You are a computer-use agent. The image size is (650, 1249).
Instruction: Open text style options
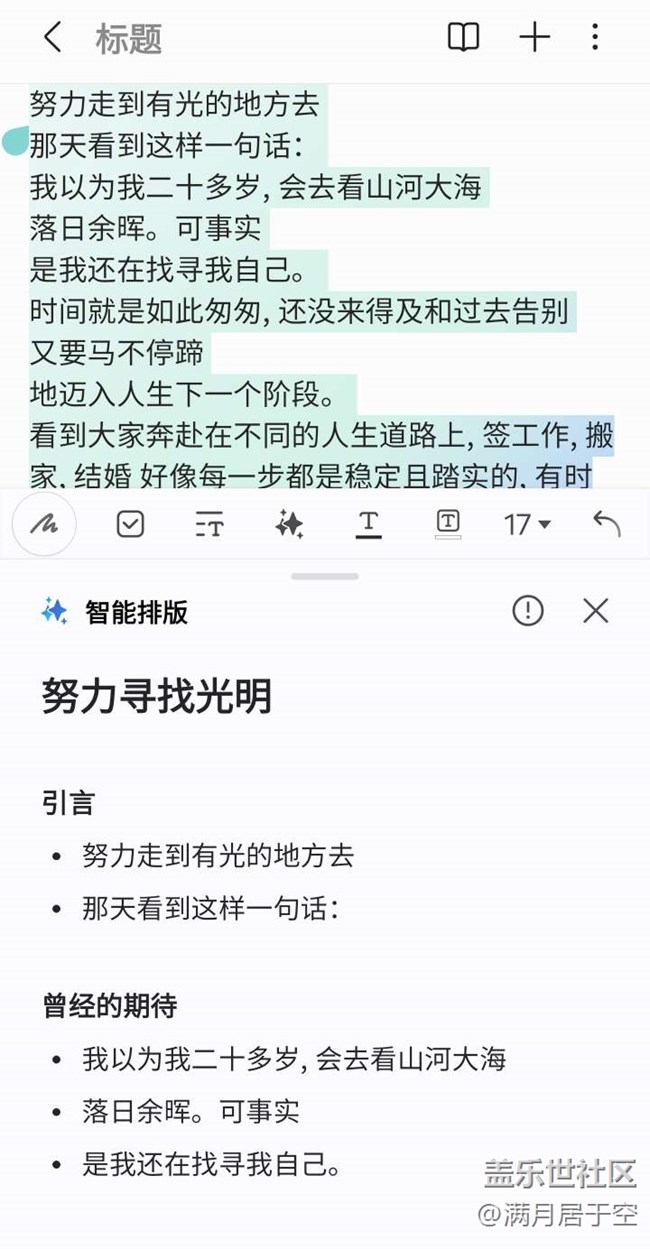coord(209,523)
